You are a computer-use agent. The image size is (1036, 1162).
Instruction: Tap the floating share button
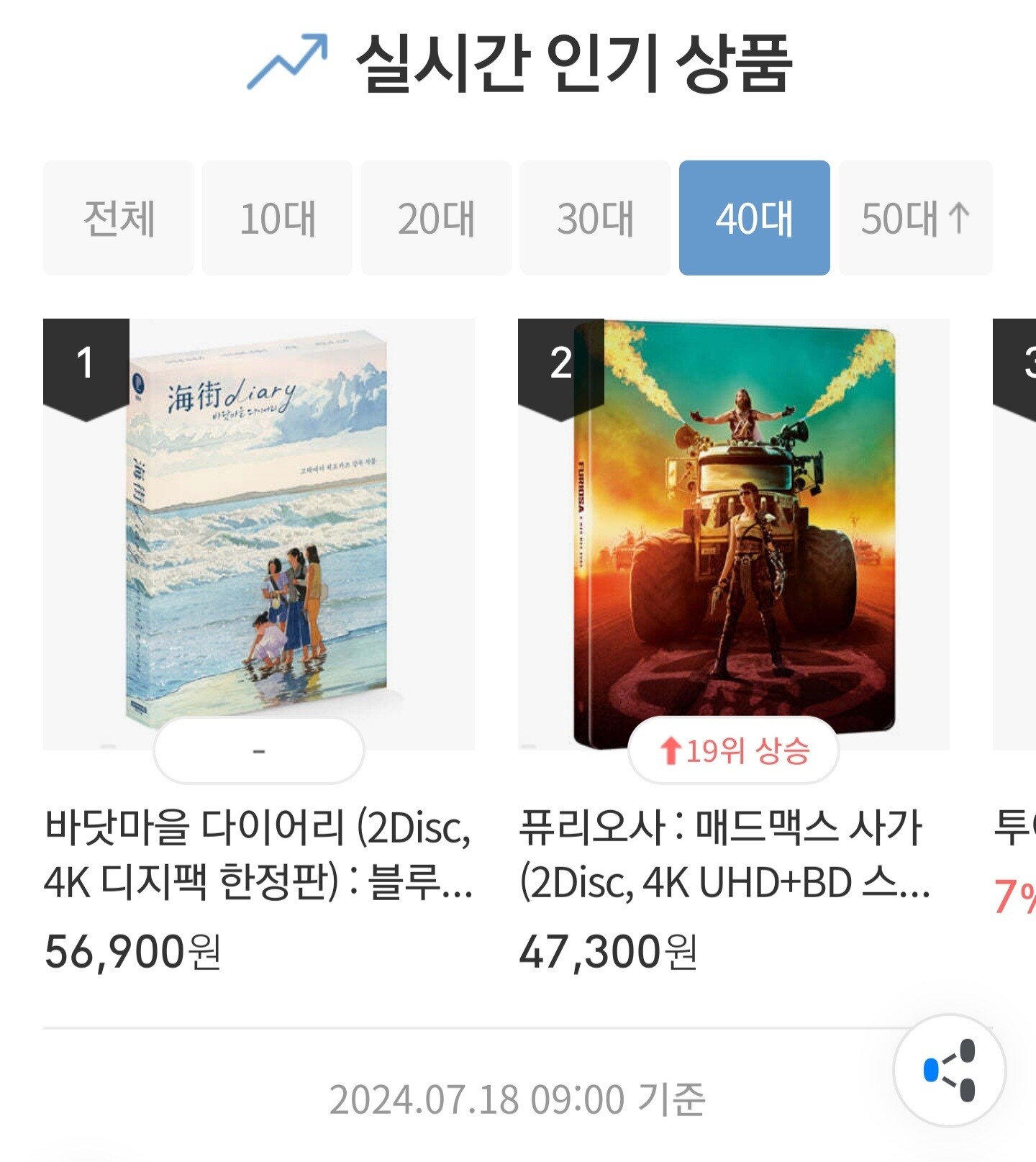coord(949,1070)
